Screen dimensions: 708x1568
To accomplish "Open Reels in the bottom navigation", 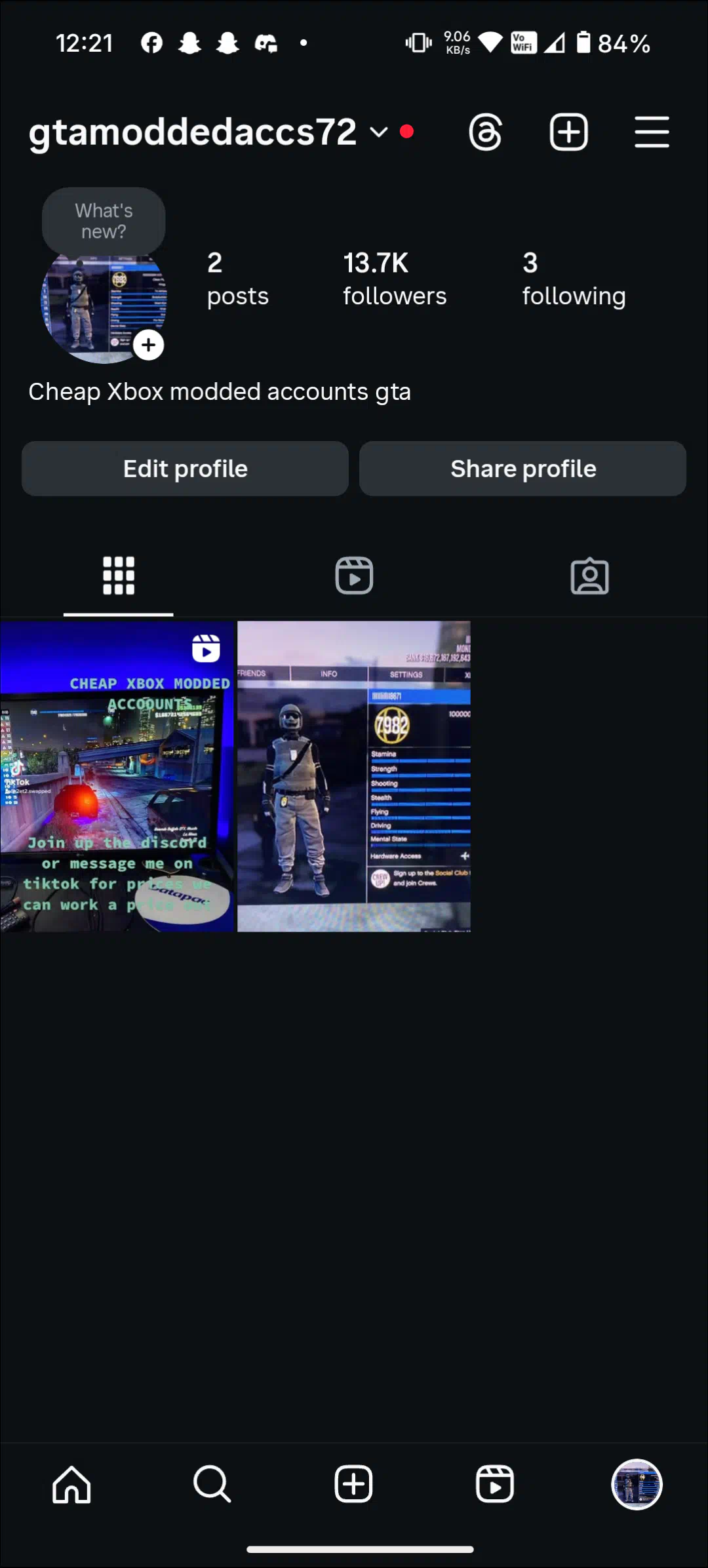I will pyautogui.click(x=495, y=1484).
